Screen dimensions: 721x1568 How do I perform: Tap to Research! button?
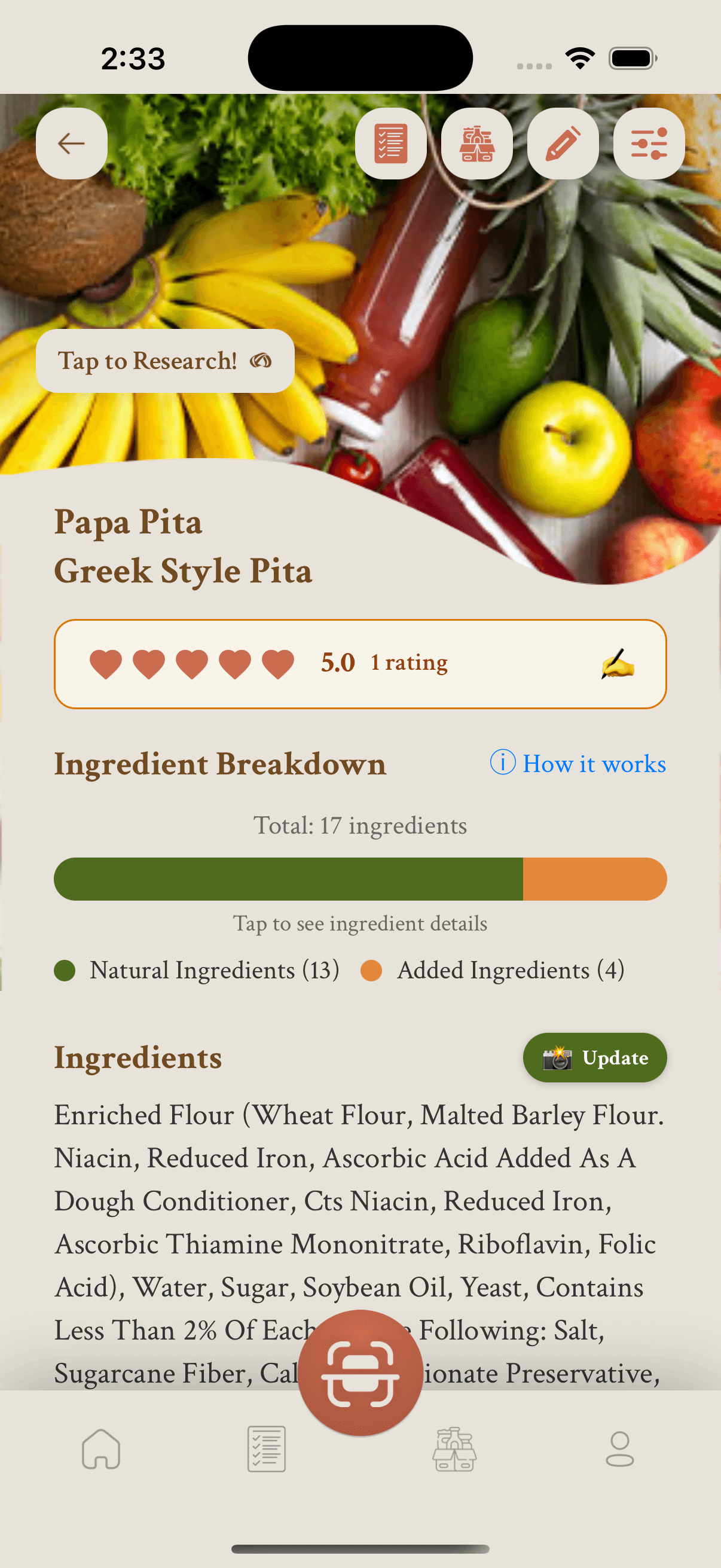click(x=166, y=361)
